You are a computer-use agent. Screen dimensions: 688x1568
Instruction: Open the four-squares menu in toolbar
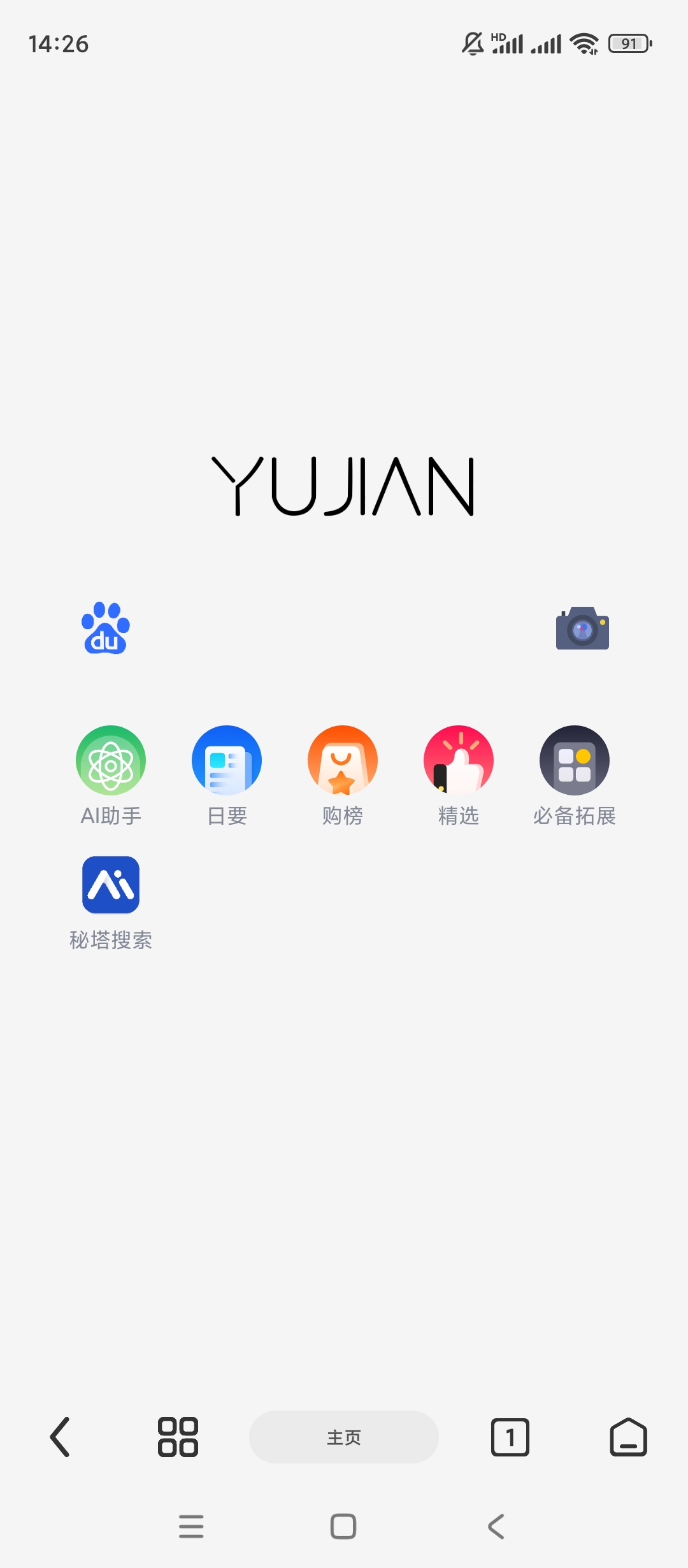pyautogui.click(x=178, y=1437)
